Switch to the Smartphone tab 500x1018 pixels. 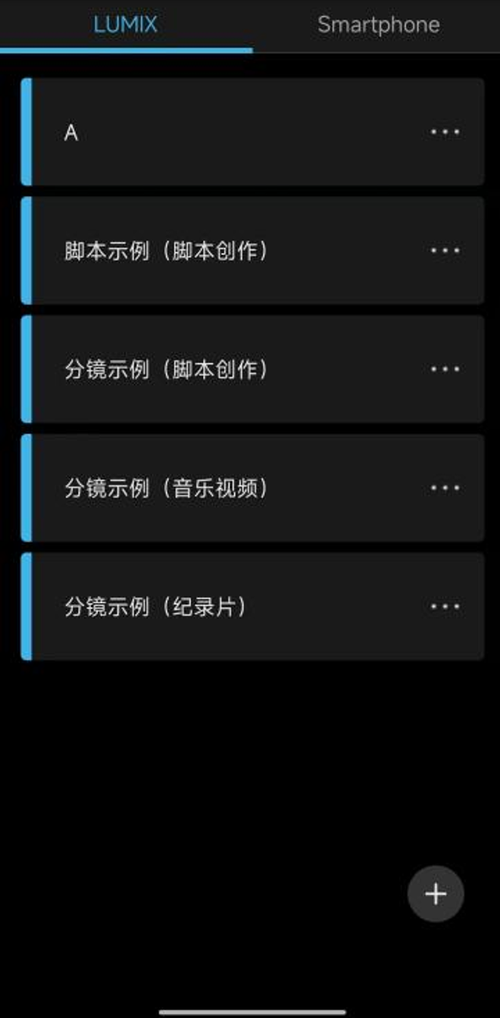(378, 25)
